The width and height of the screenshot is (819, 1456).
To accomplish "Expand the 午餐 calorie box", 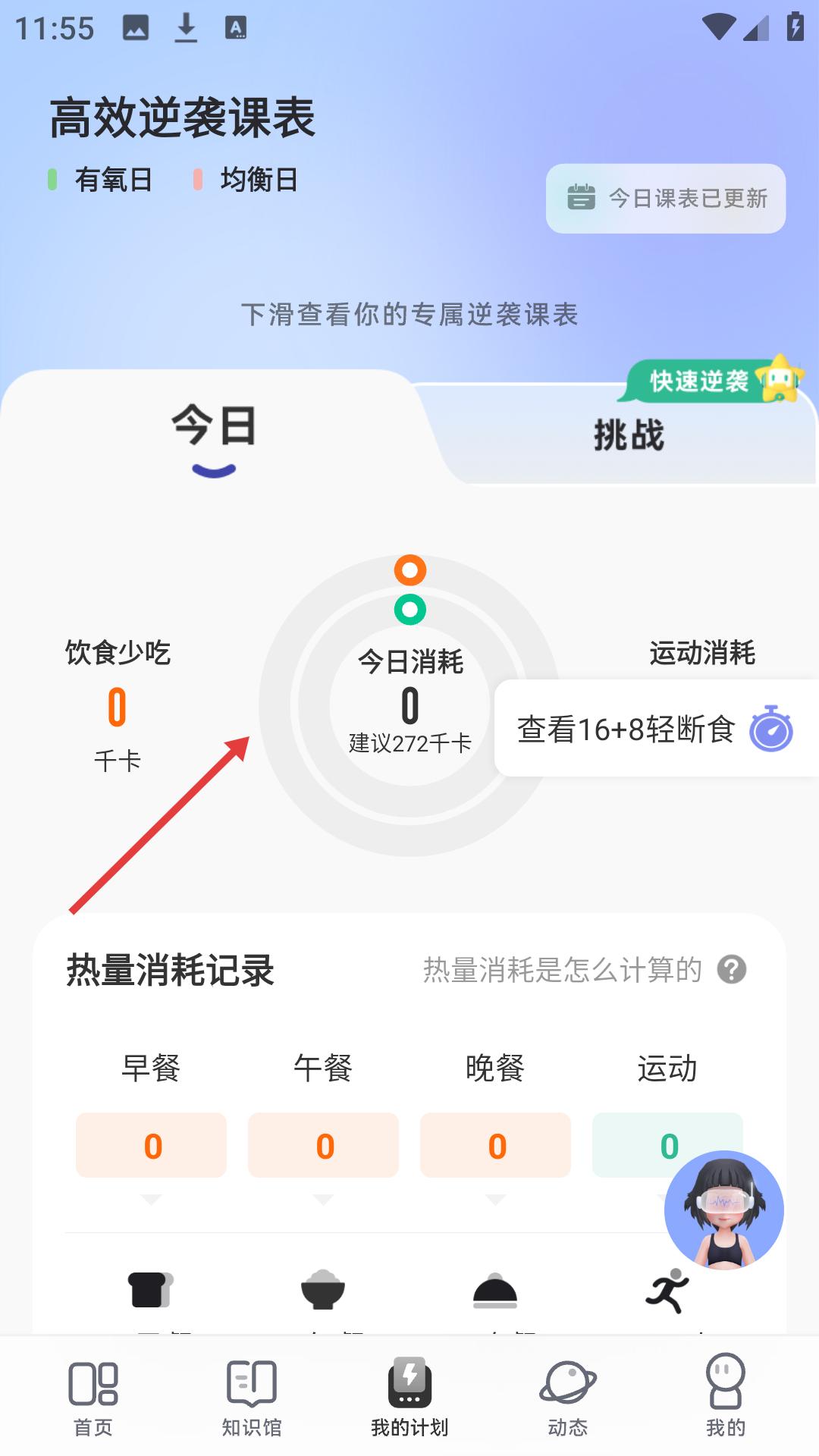I will point(323,1145).
